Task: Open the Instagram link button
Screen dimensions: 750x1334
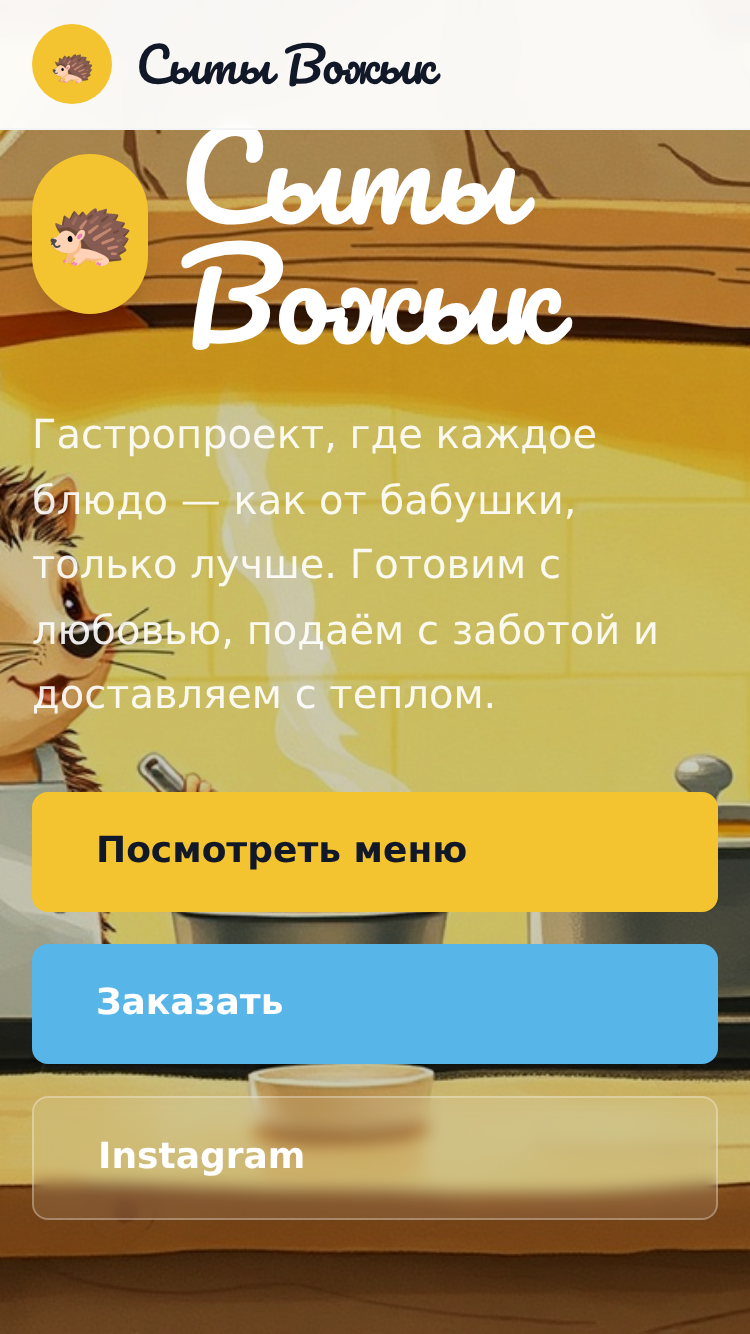Action: click(x=375, y=1158)
